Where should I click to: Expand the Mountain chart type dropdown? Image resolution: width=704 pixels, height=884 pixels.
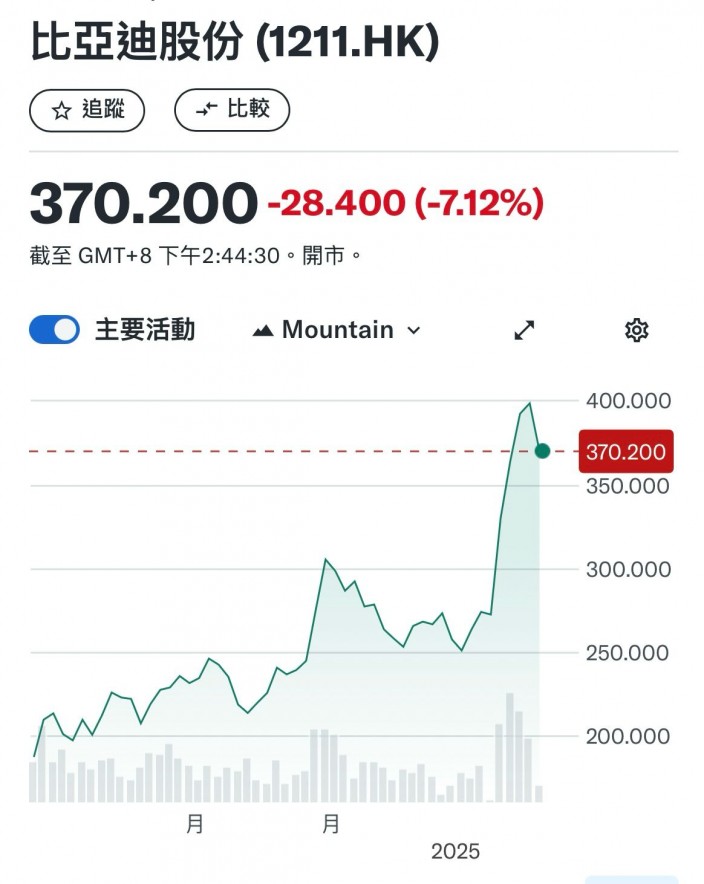pos(336,330)
